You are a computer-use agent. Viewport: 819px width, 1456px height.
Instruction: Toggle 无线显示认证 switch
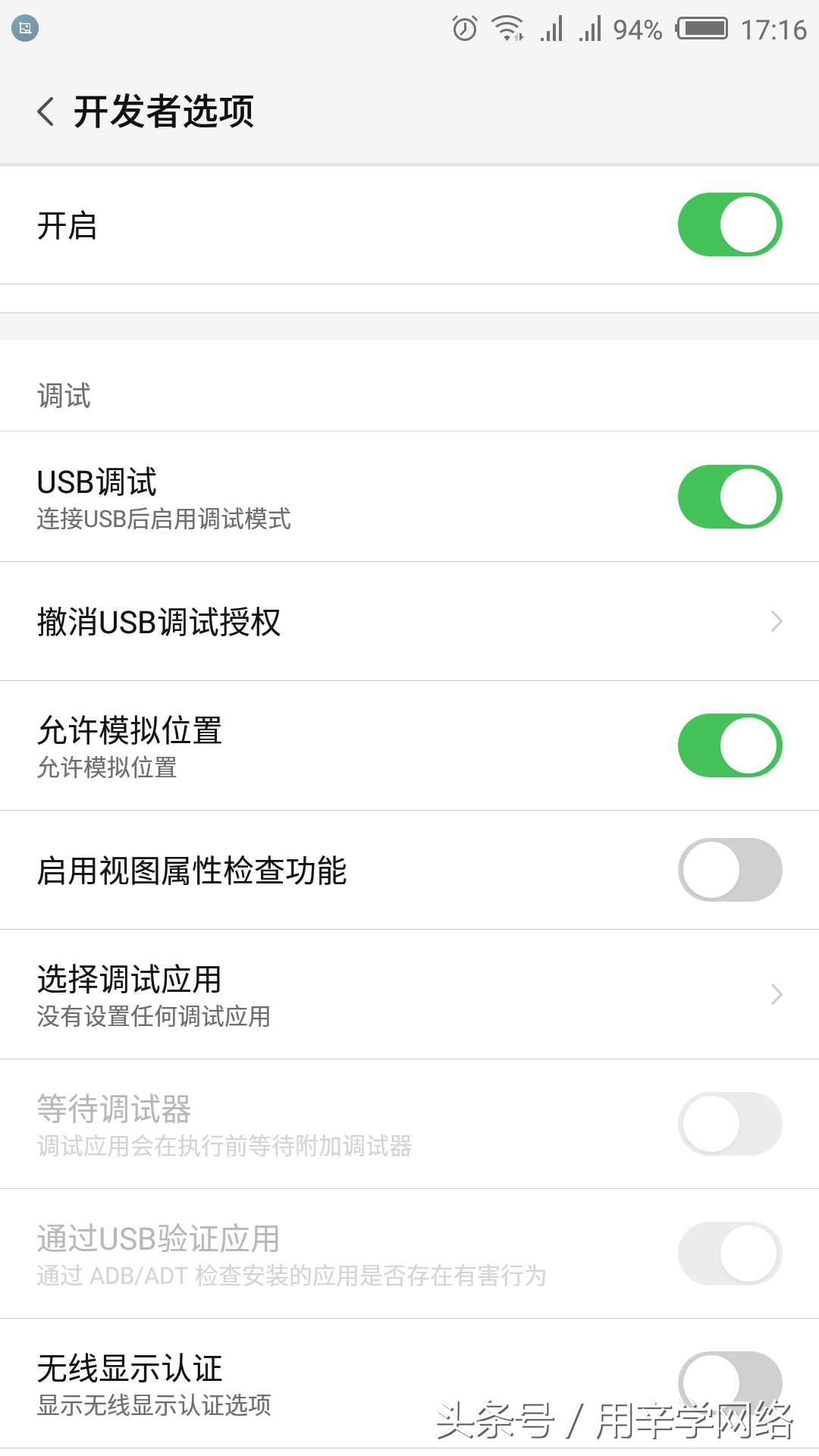pos(730,1376)
